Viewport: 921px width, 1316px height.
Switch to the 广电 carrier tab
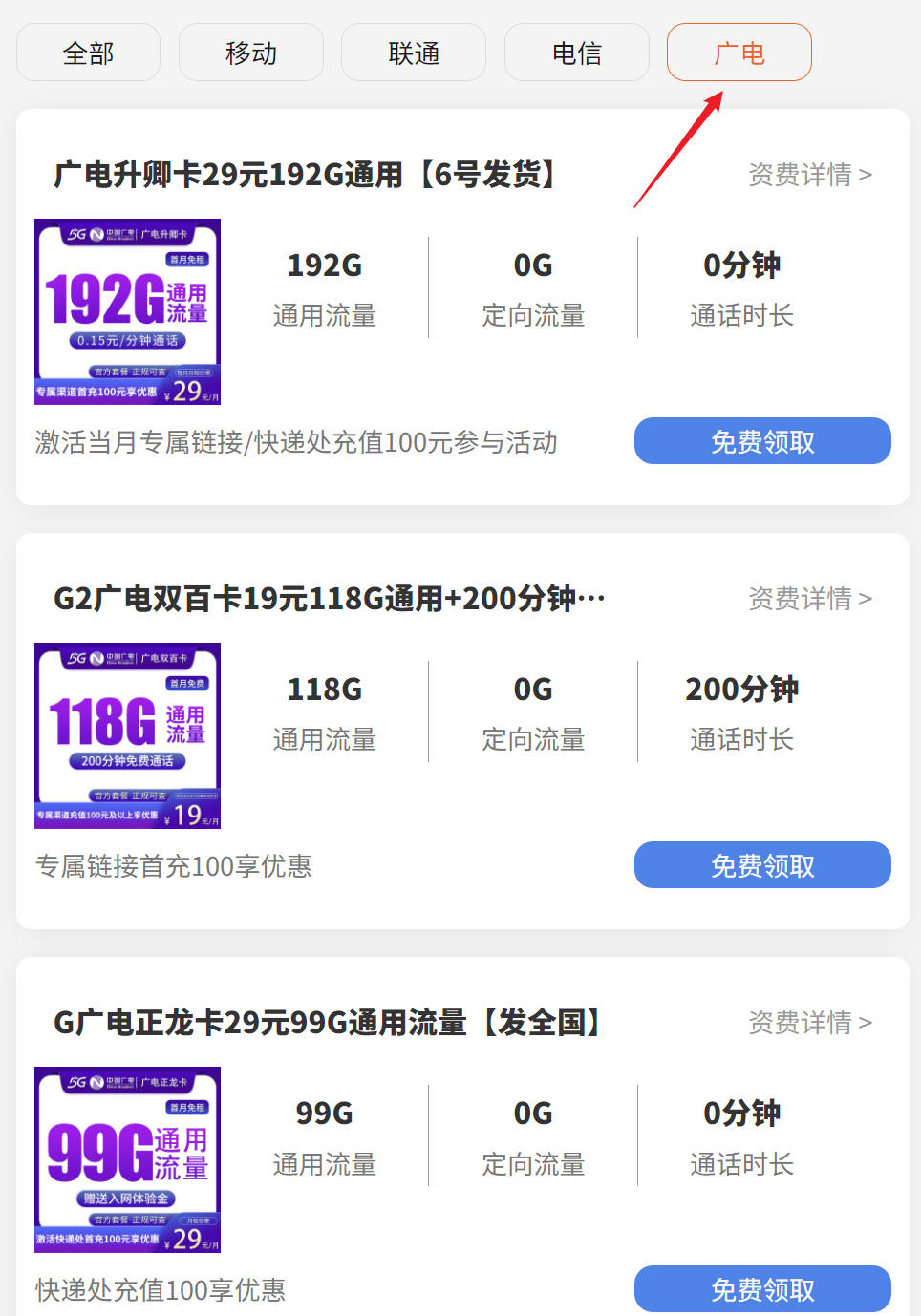point(739,53)
